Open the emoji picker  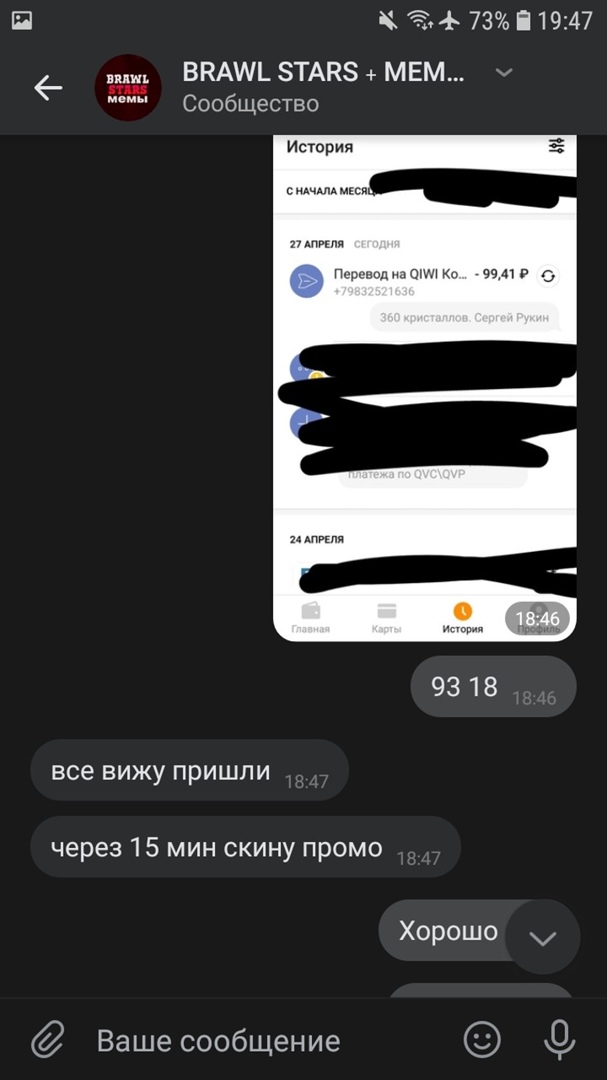click(x=482, y=1040)
